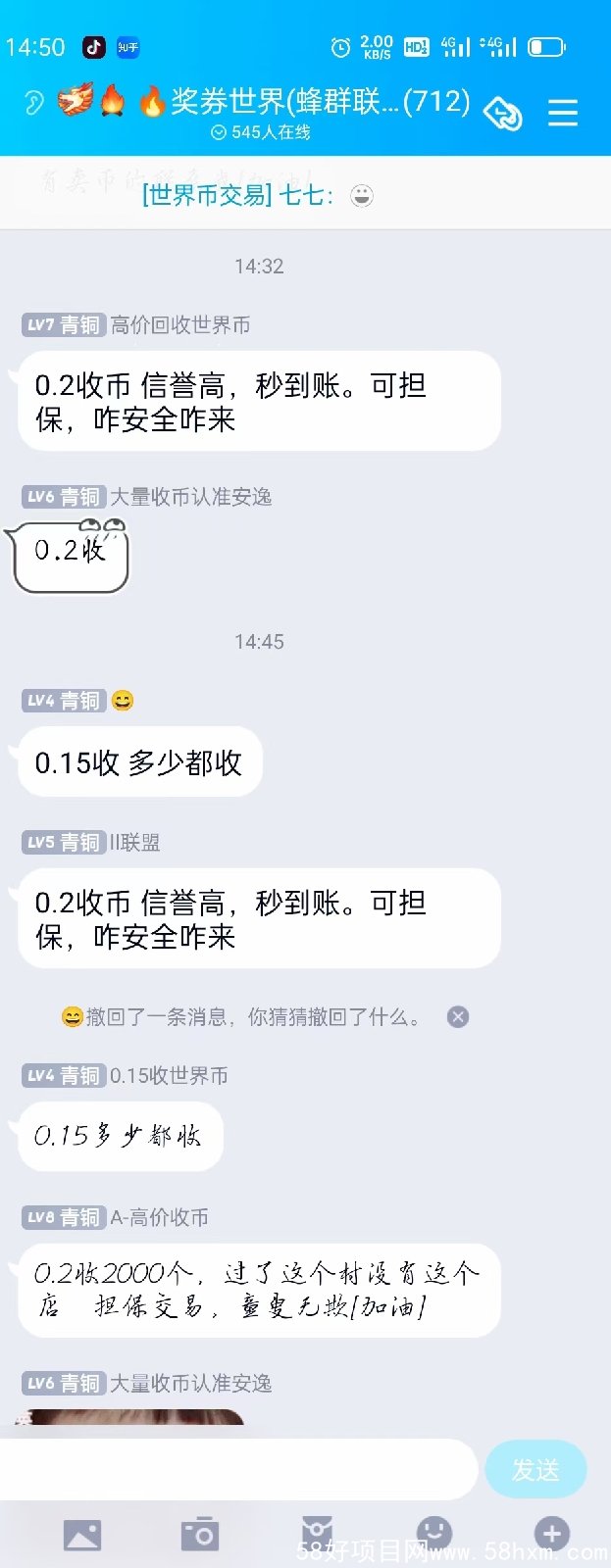Open the group menu hamburger icon
Screen dimensions: 611x1568
[562, 113]
